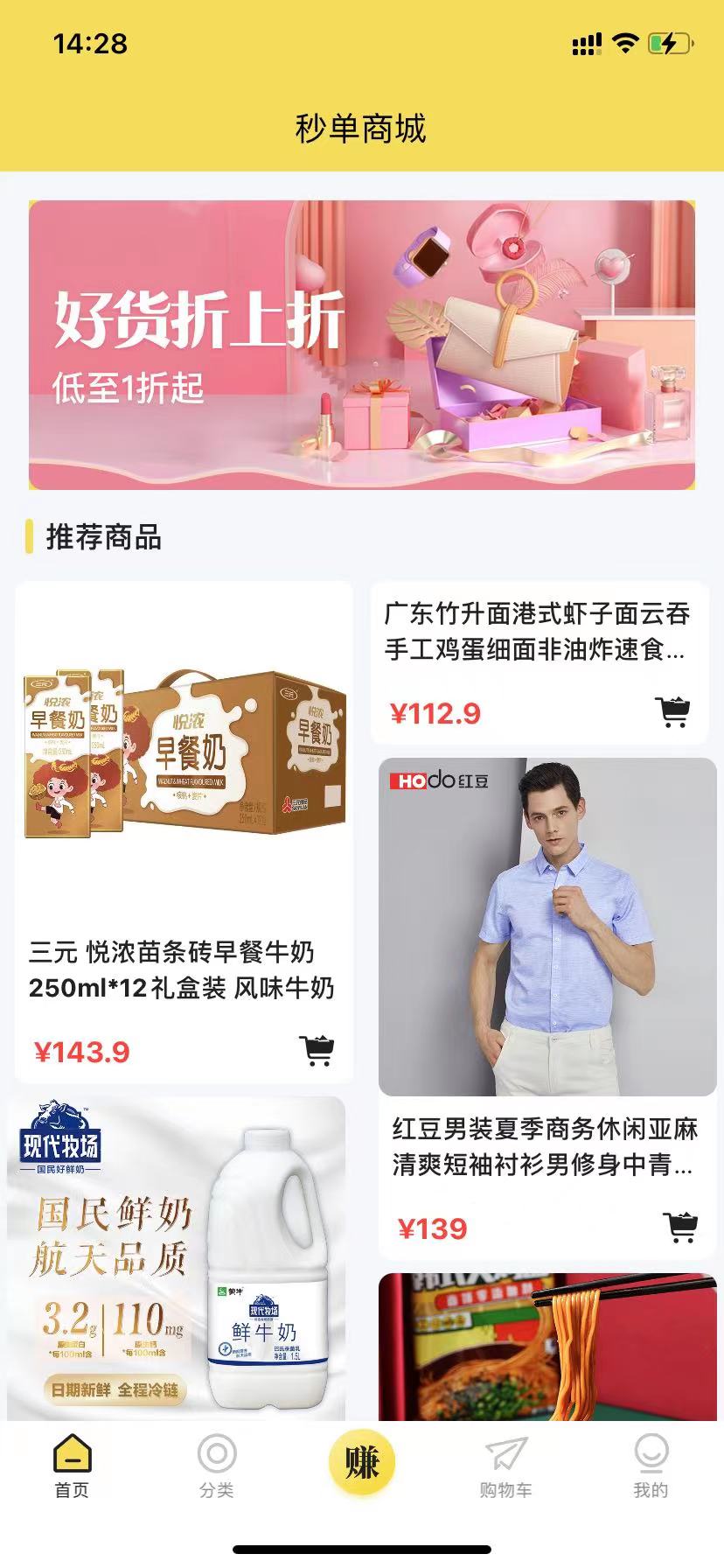Open the 好货折上折 promotional banner
The height and width of the screenshot is (1568, 724).
pos(362,345)
